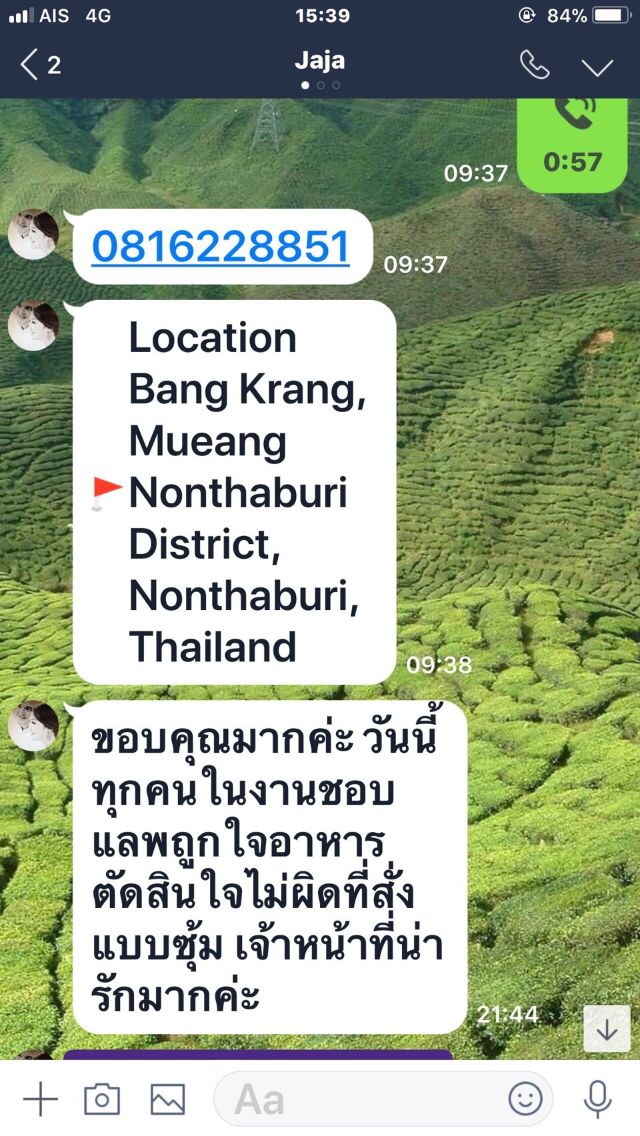Open the Bang Krang location message
Screen dimensions: 640x1136
[235, 492]
